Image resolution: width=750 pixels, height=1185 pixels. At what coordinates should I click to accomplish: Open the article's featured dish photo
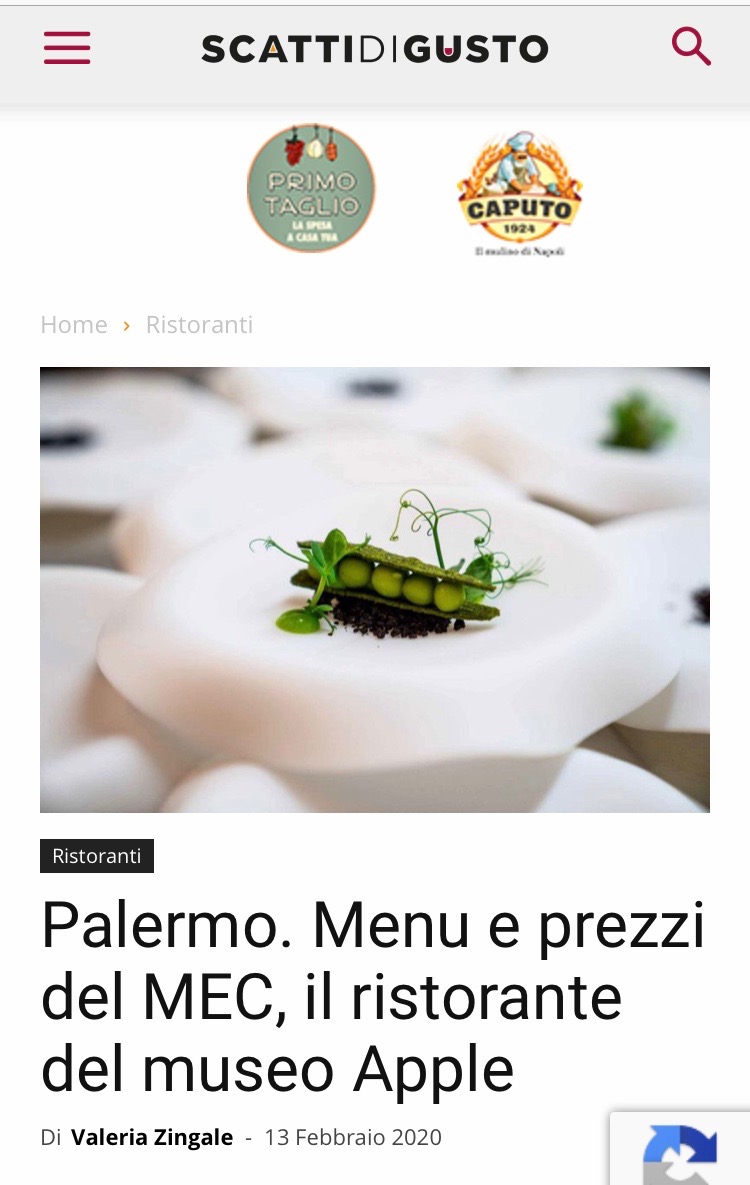click(x=375, y=590)
